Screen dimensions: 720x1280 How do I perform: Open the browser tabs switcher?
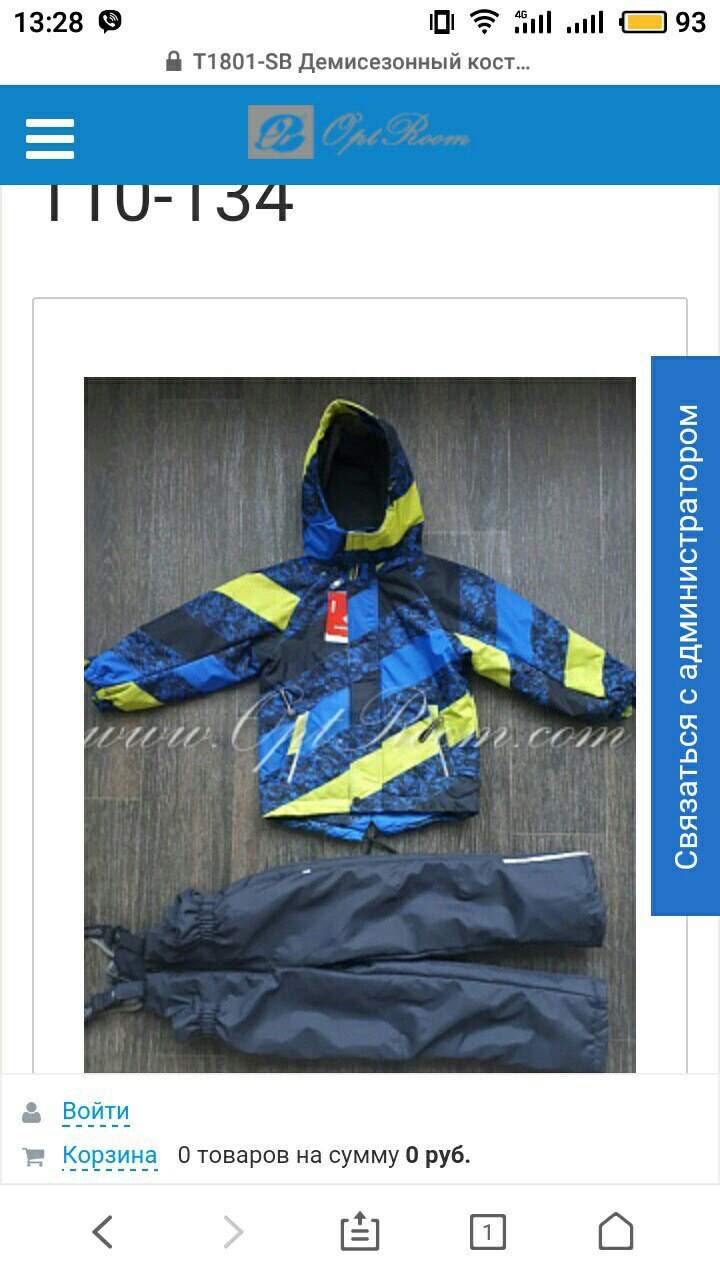click(x=488, y=1232)
